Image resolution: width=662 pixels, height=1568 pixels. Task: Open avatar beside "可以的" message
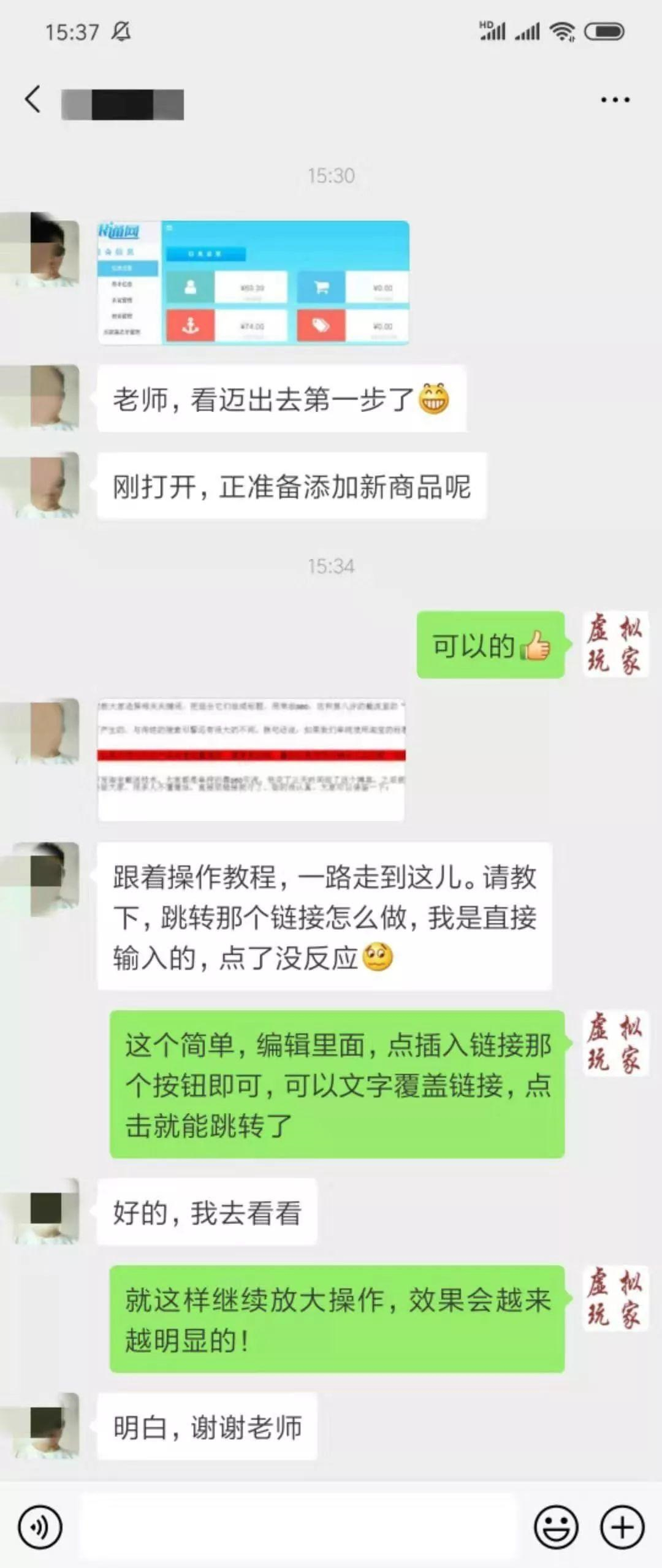pos(614,645)
